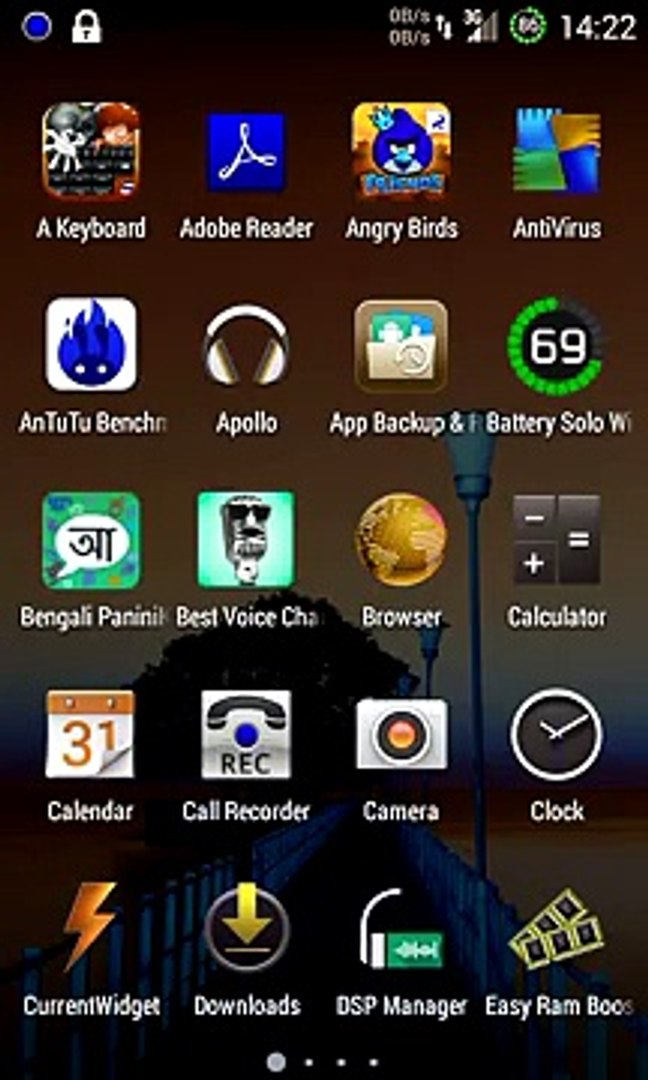Launch Adobe Reader

pyautogui.click(x=246, y=152)
